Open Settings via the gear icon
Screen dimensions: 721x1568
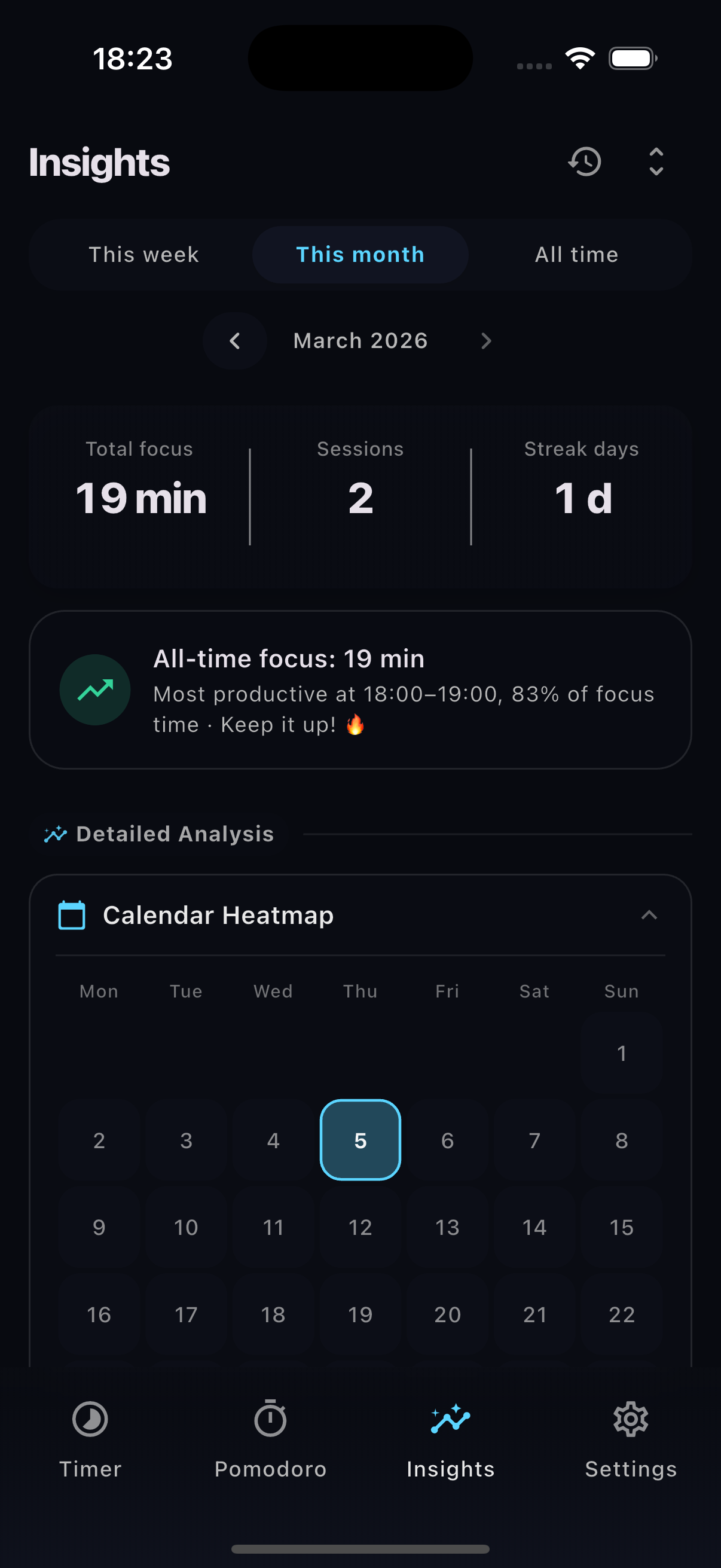point(630,1420)
